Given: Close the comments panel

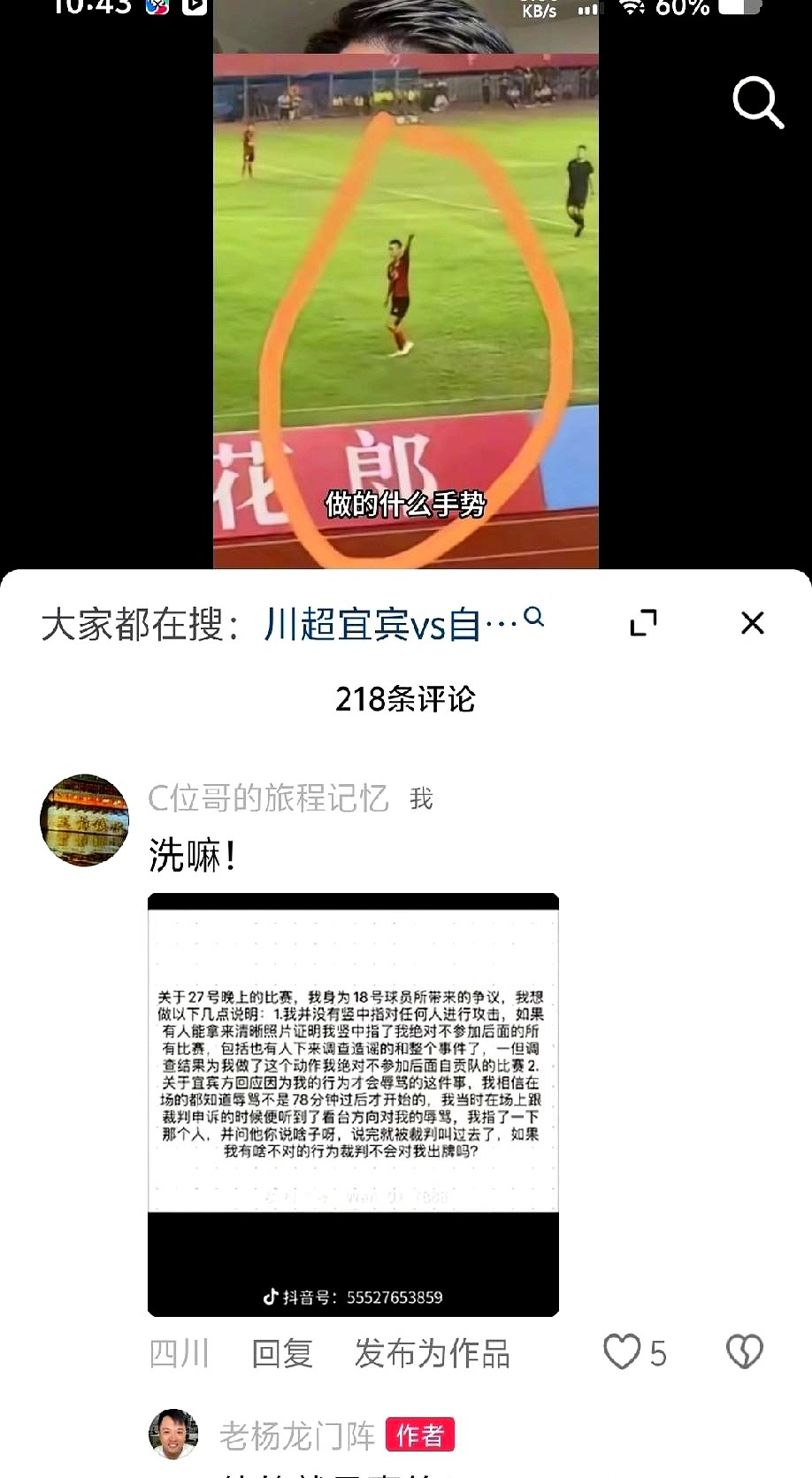Looking at the screenshot, I should 752,623.
